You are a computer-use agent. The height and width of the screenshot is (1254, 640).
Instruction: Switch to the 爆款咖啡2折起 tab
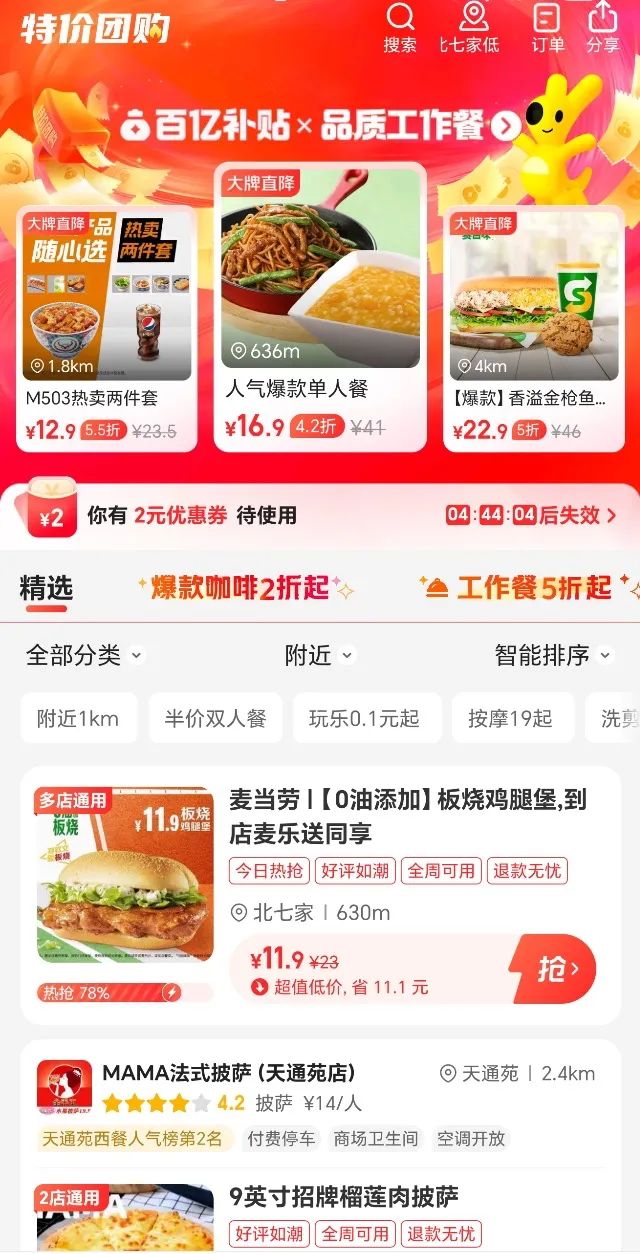click(240, 588)
